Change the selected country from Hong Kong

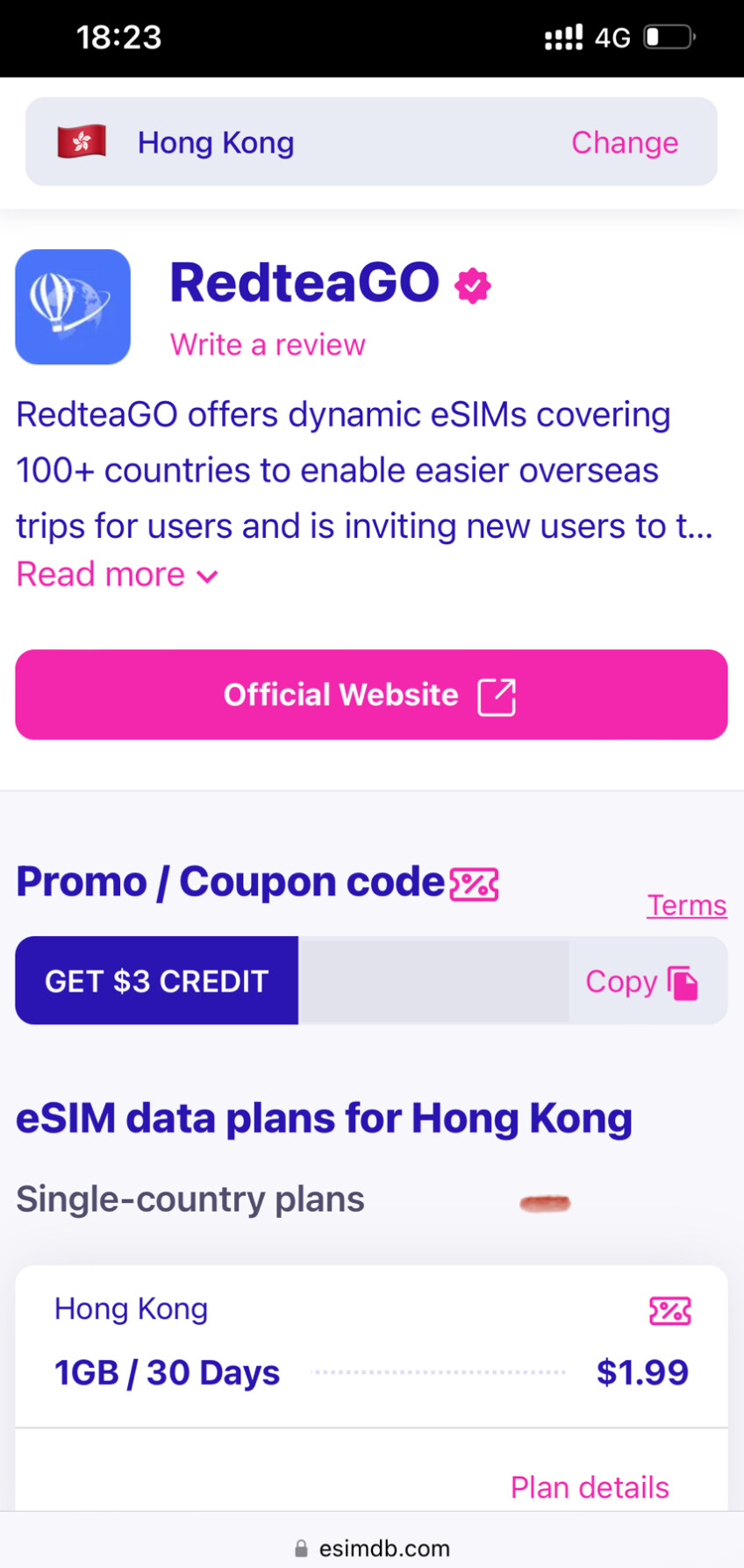624,142
